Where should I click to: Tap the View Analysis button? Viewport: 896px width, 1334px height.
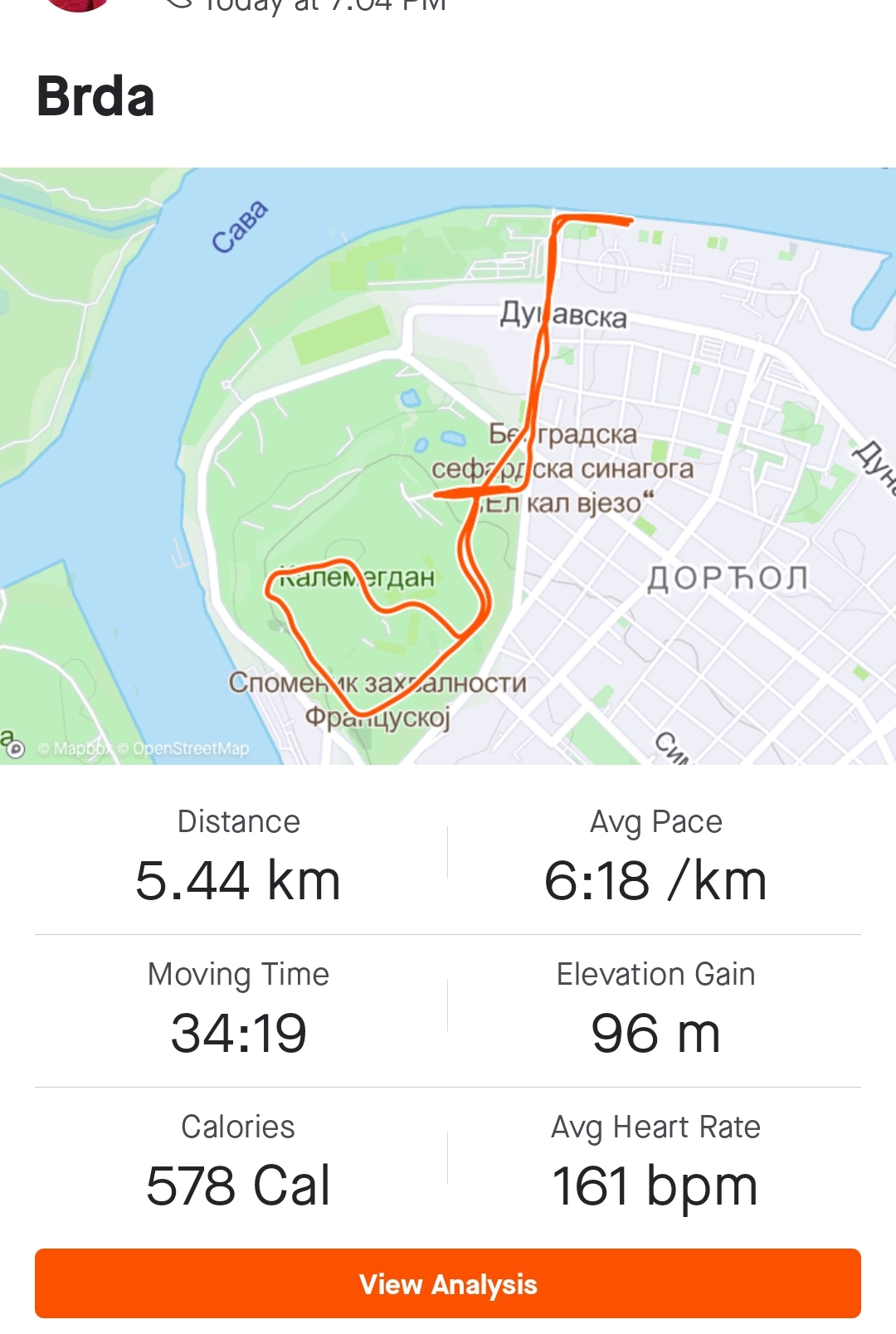(x=448, y=1283)
